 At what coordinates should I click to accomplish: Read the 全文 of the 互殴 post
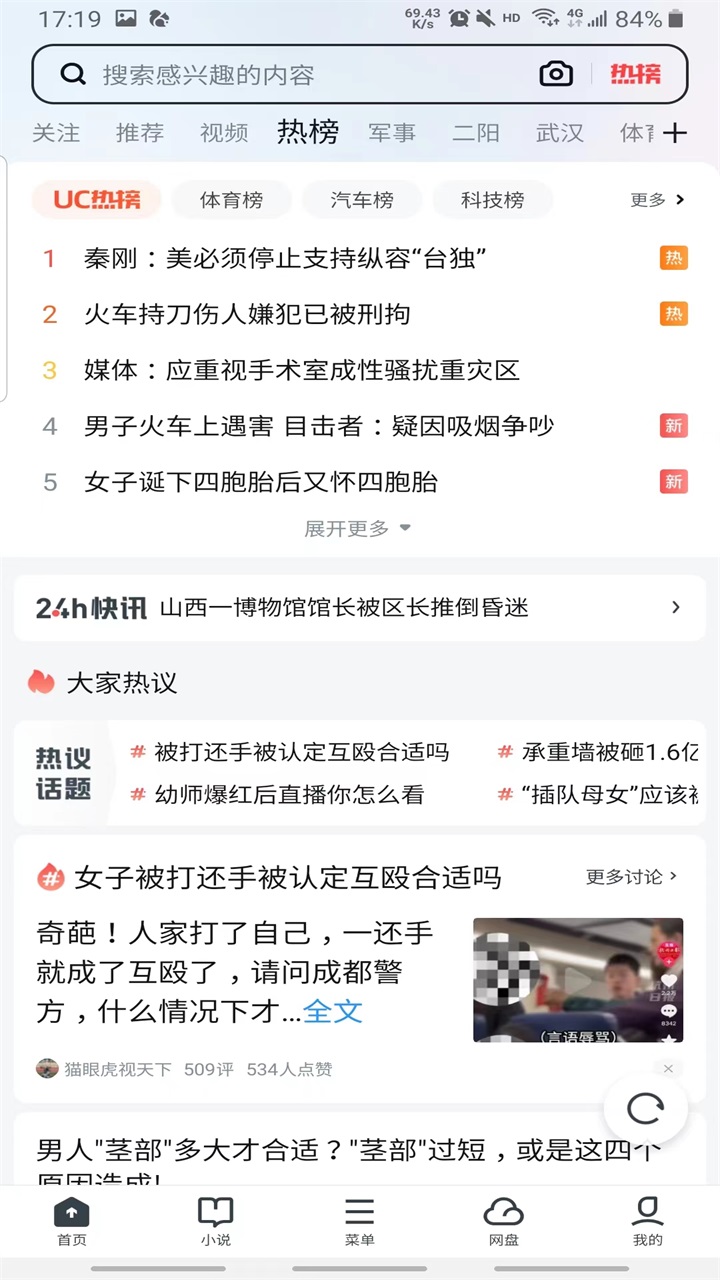pos(332,1011)
